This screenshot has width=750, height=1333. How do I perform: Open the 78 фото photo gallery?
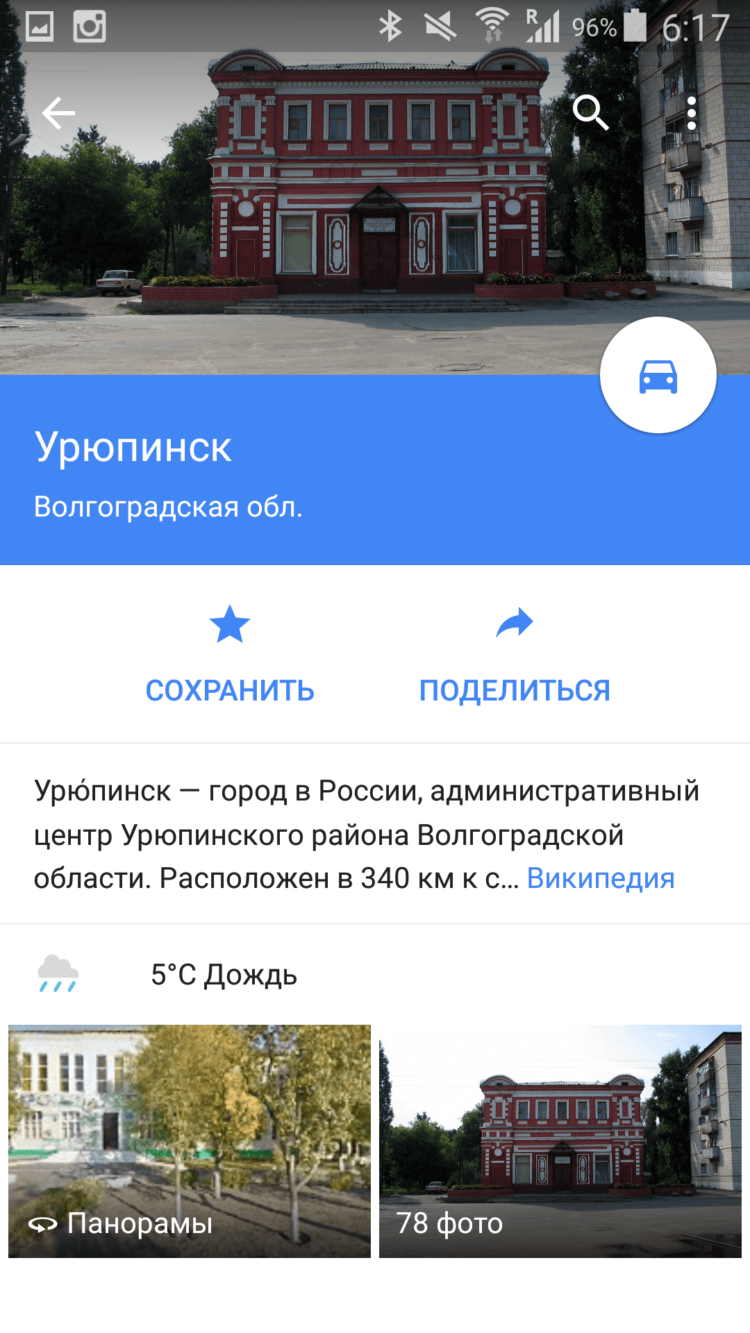560,1140
